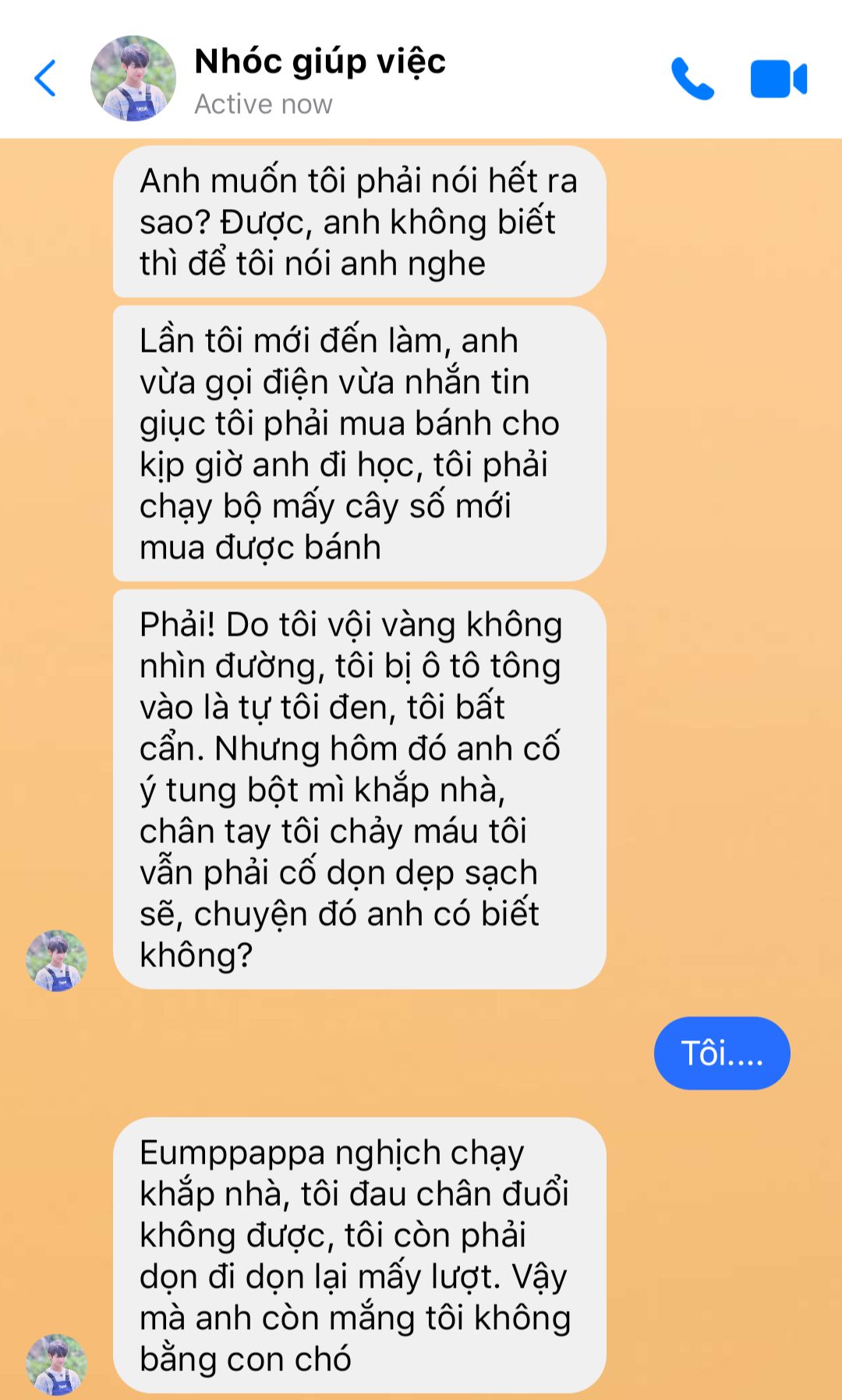This screenshot has width=842, height=1400.
Task: Start a video call with Nhóc giúp việc
Action: click(778, 79)
